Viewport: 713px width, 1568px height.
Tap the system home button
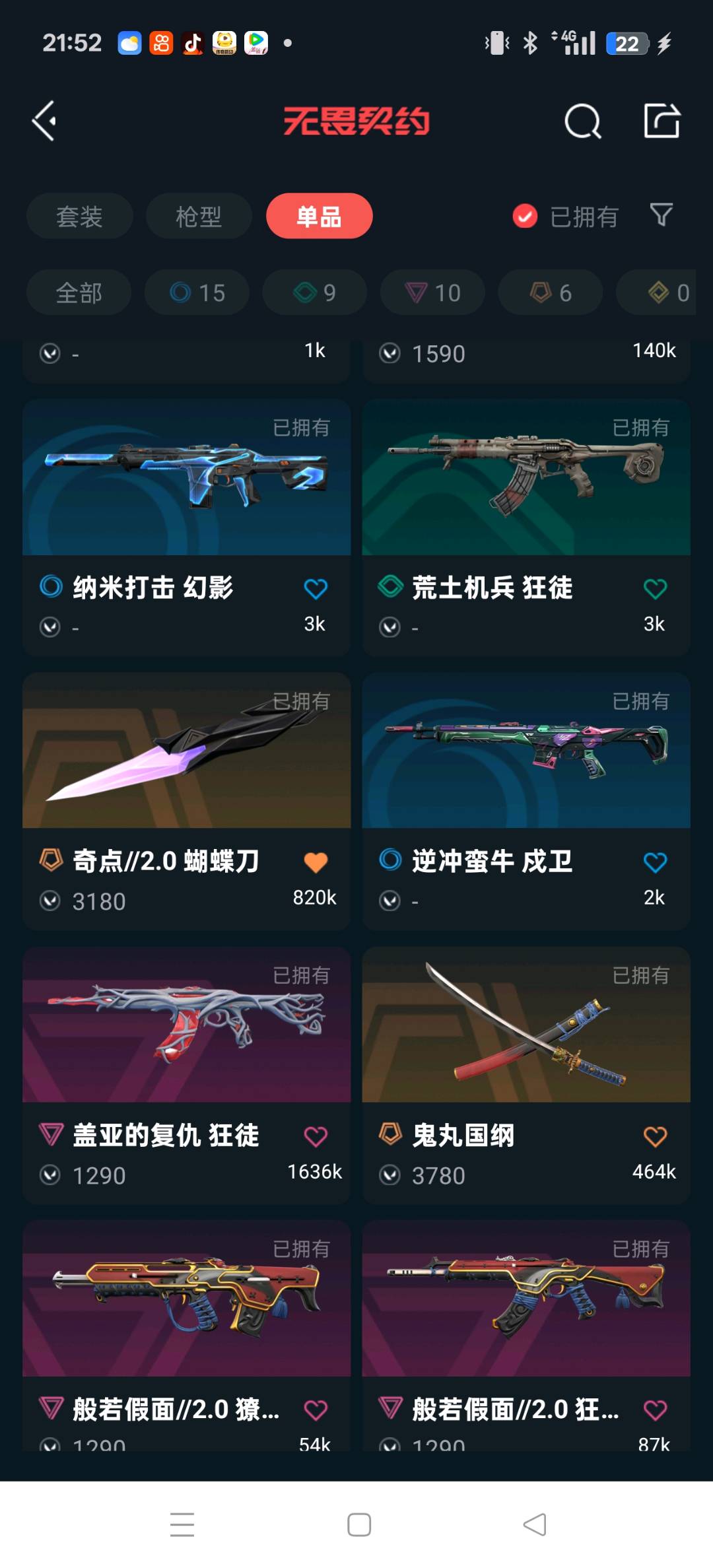point(358,1525)
